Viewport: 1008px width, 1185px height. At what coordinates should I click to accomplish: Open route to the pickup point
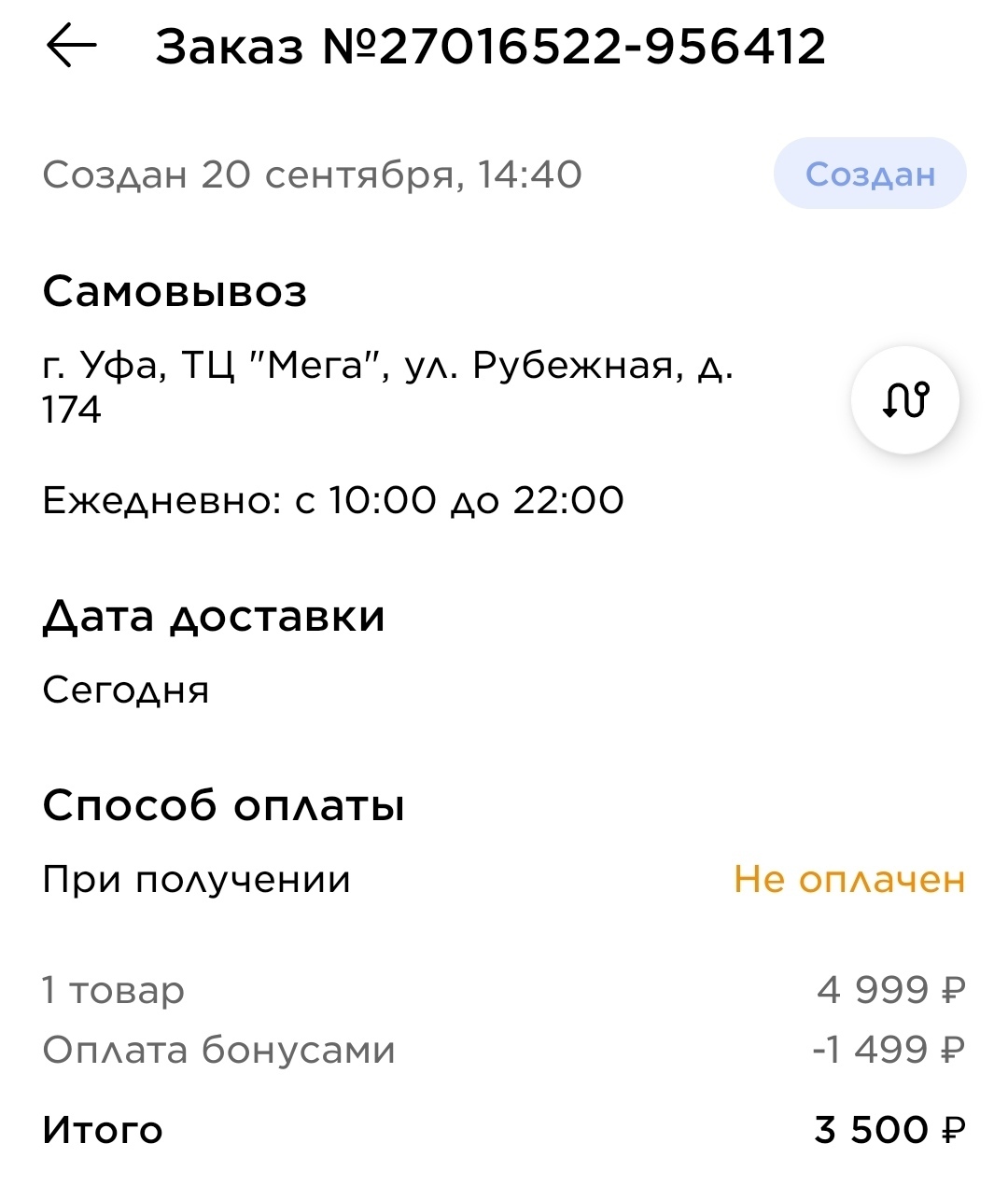click(904, 400)
